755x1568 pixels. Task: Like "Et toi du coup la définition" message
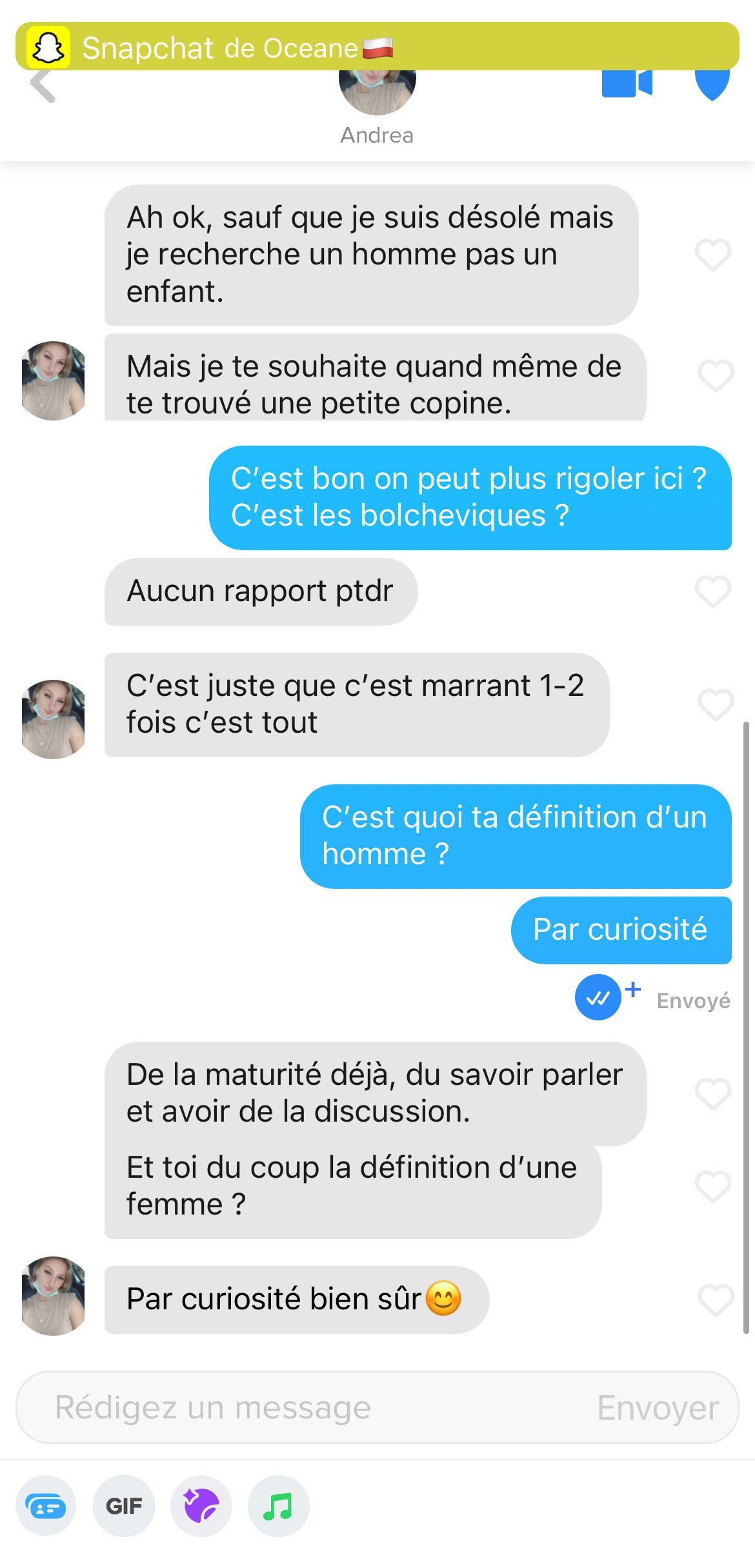(712, 1186)
